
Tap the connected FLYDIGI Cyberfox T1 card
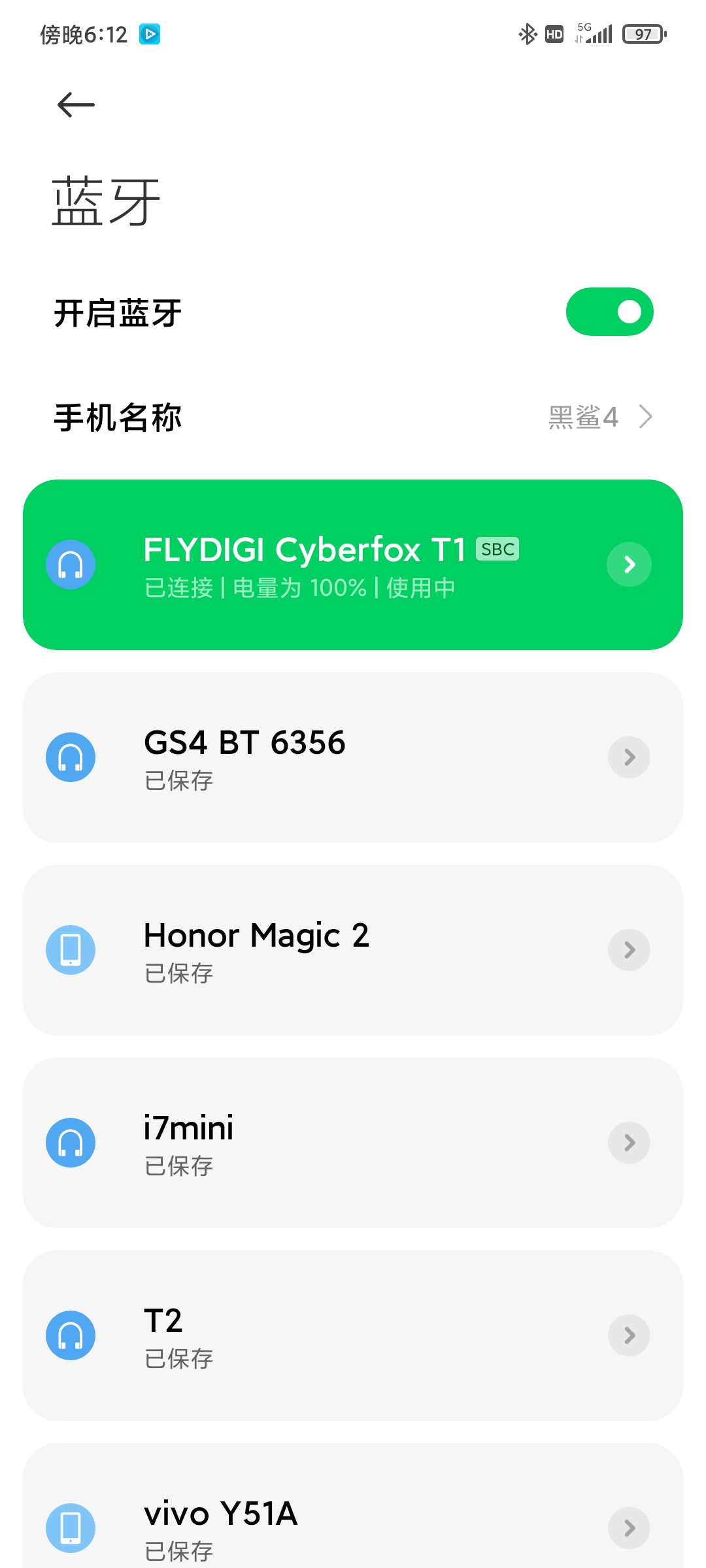pyautogui.click(x=353, y=564)
